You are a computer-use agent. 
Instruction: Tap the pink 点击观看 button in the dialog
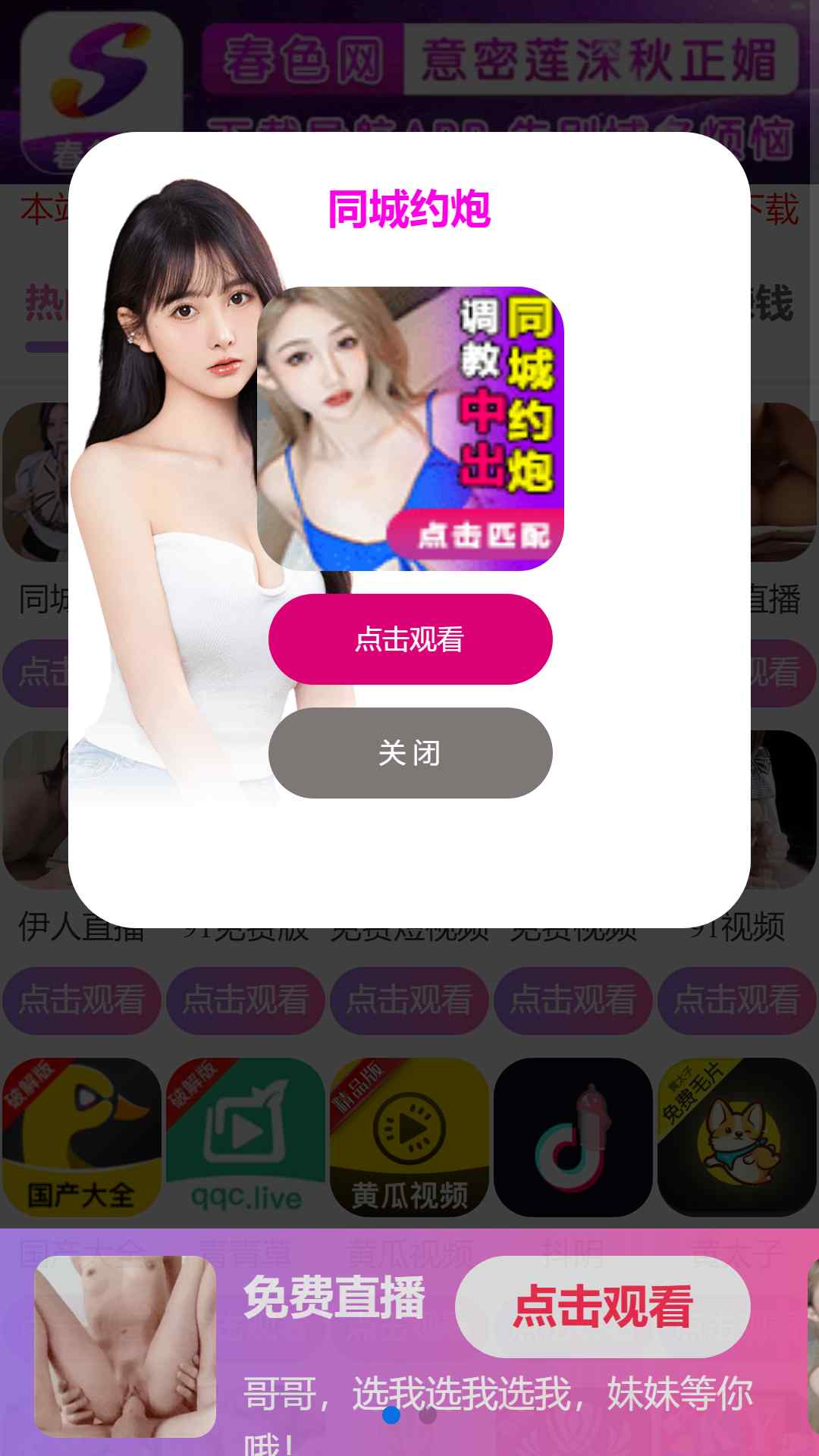click(410, 639)
